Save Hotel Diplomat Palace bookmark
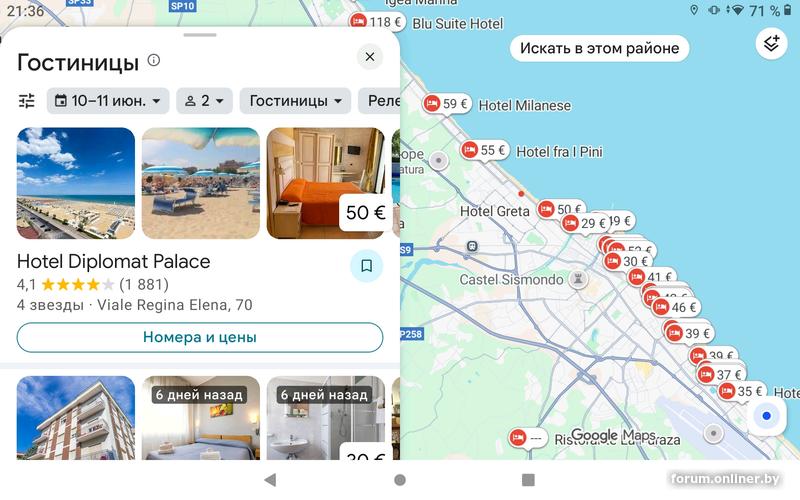 coord(366,266)
